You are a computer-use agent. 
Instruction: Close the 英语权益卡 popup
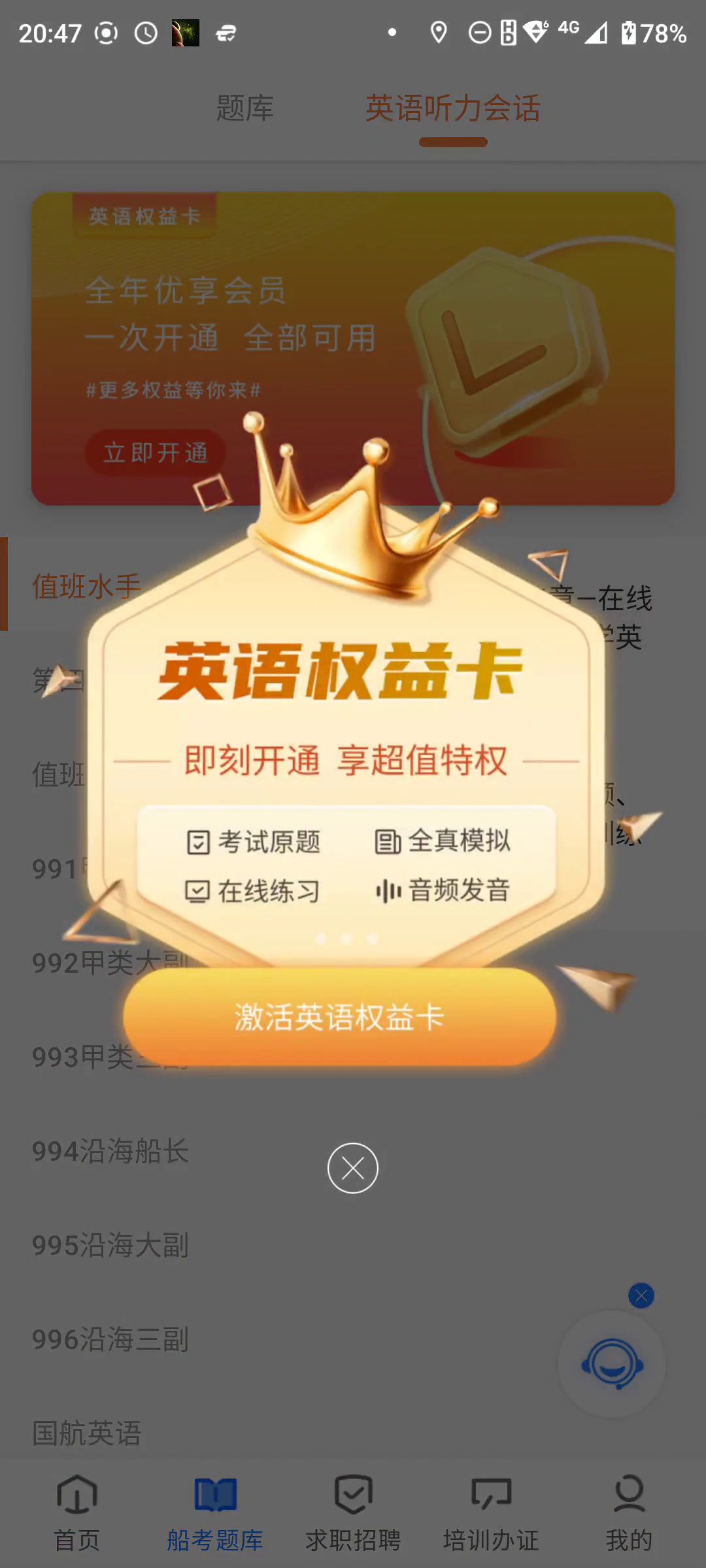[x=353, y=1168]
